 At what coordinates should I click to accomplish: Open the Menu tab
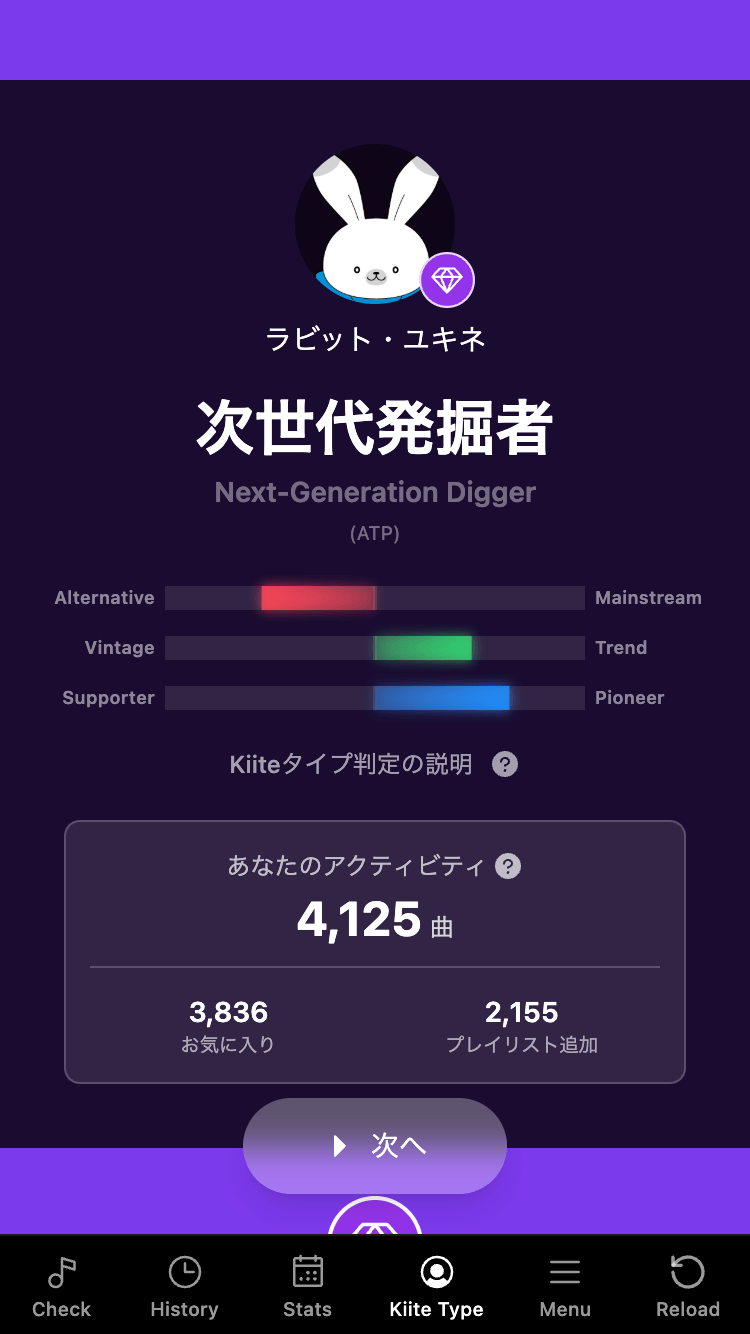565,1287
